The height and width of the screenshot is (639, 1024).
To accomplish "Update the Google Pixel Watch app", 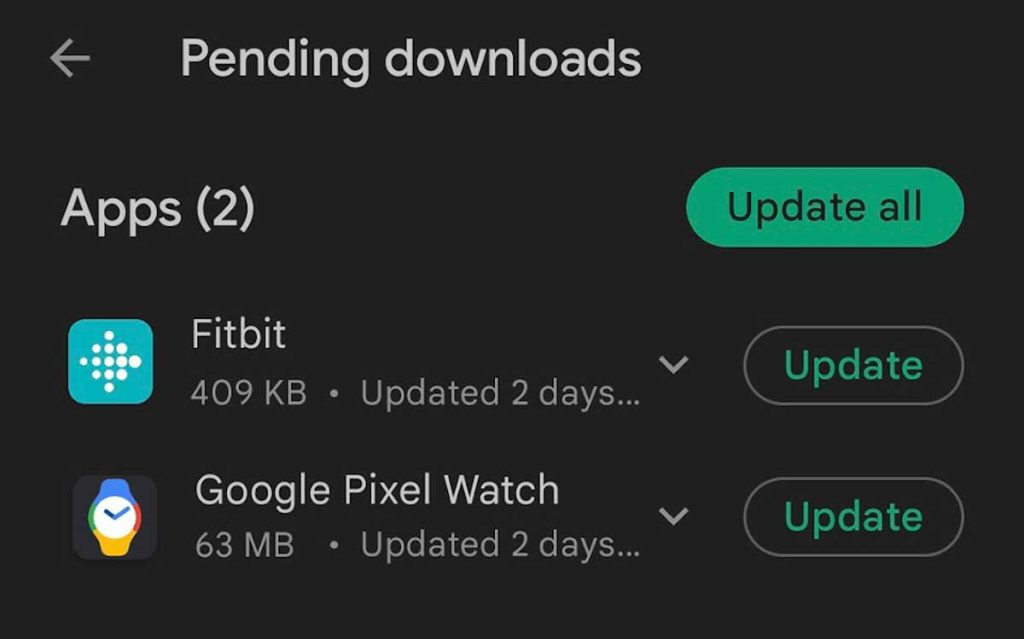I will [x=852, y=516].
